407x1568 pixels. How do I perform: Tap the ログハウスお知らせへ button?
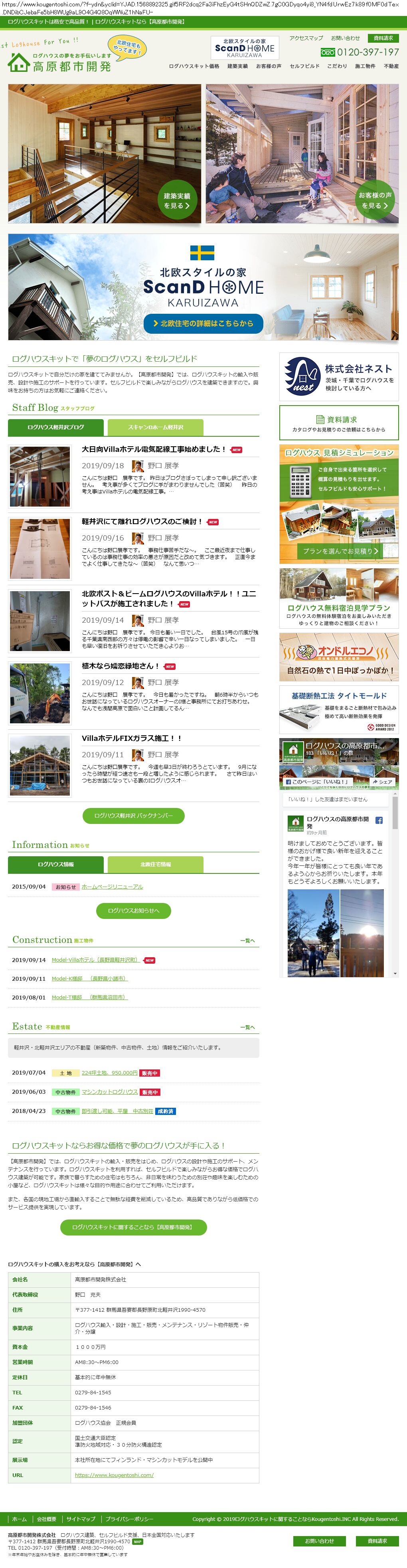[133, 911]
